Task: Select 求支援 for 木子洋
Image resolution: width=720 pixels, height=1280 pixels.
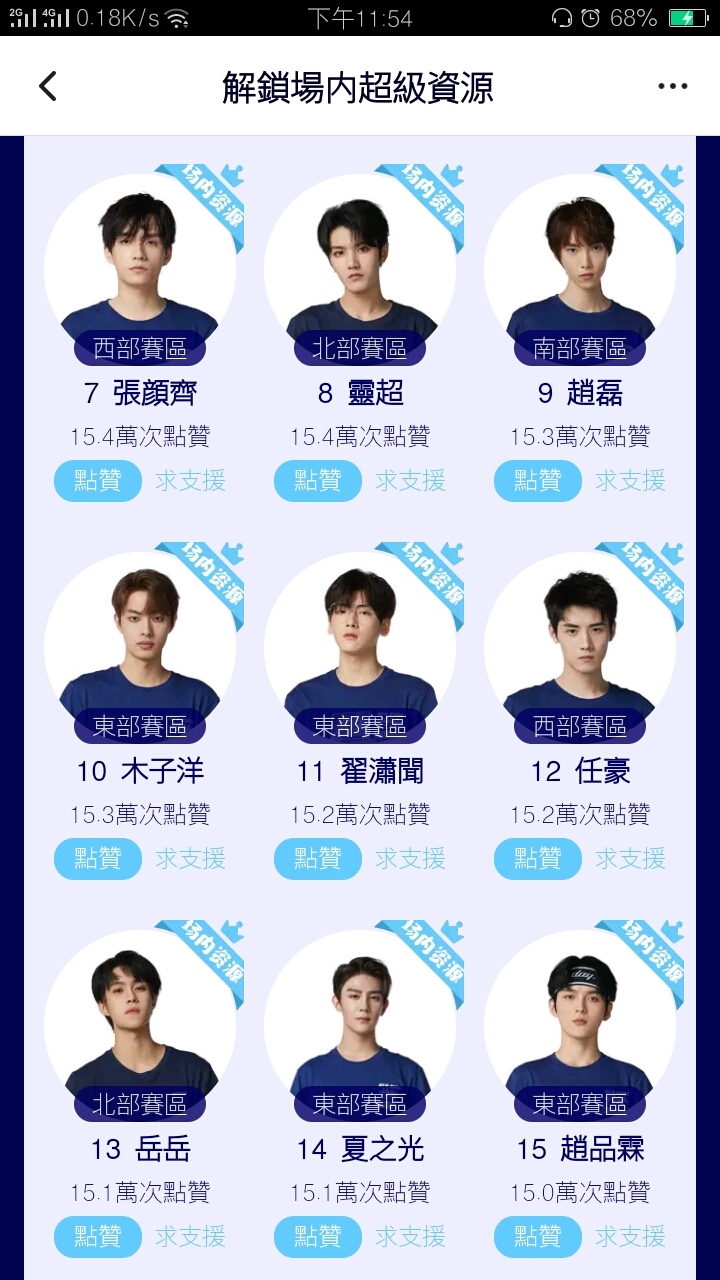Action: coord(190,859)
